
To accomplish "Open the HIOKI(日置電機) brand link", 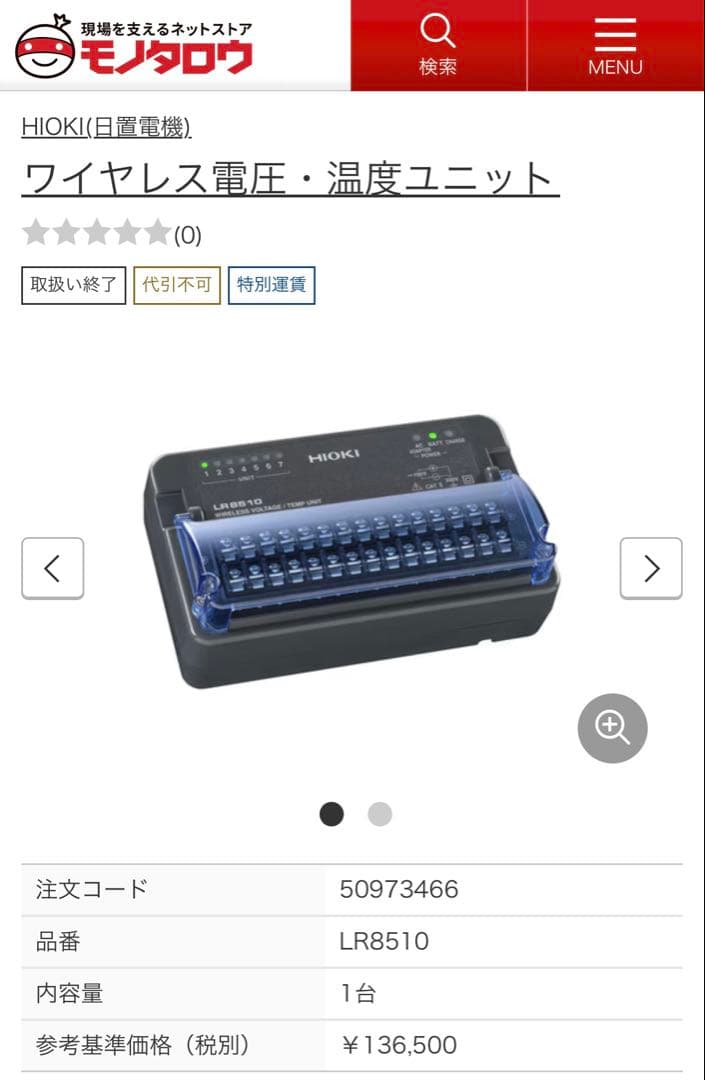I will (x=106, y=127).
